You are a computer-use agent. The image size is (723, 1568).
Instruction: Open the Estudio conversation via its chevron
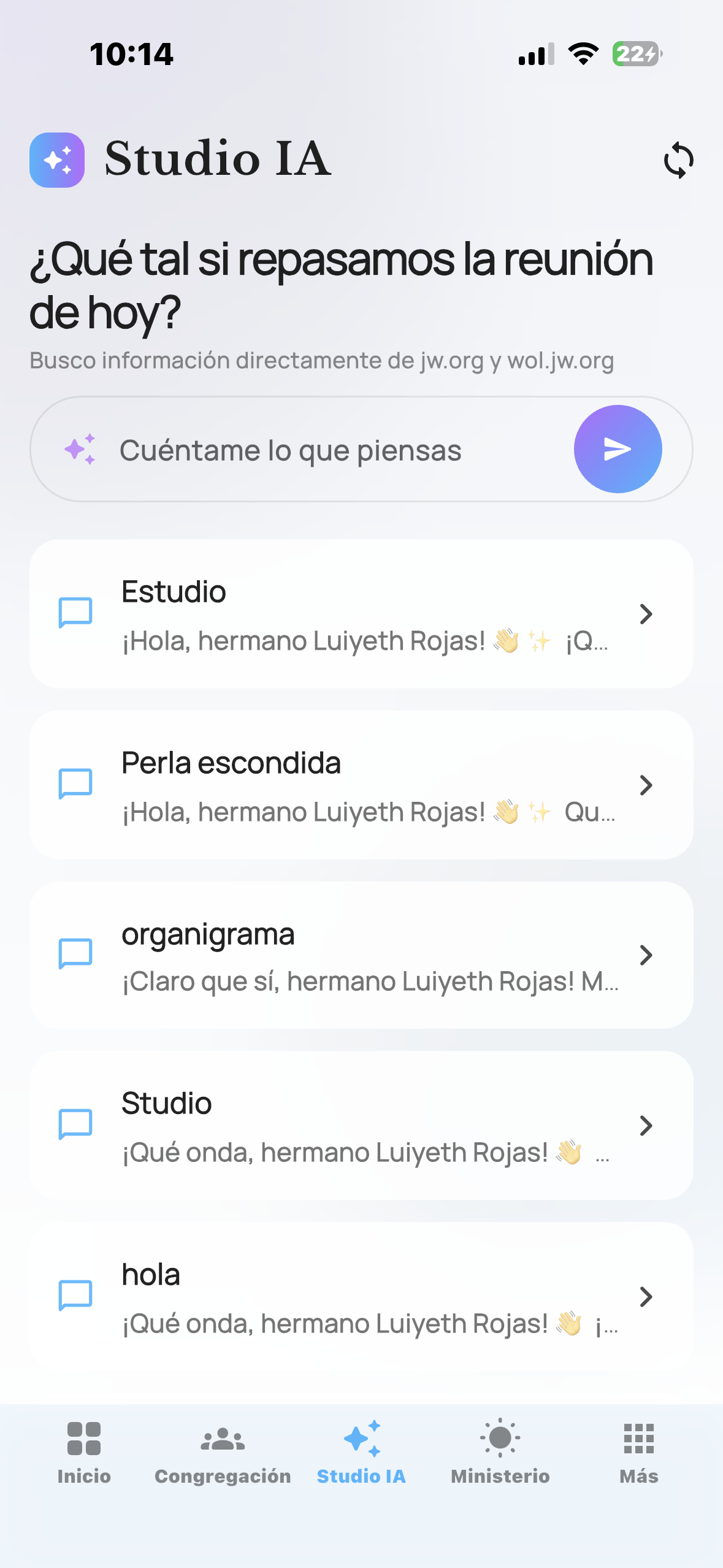click(646, 613)
